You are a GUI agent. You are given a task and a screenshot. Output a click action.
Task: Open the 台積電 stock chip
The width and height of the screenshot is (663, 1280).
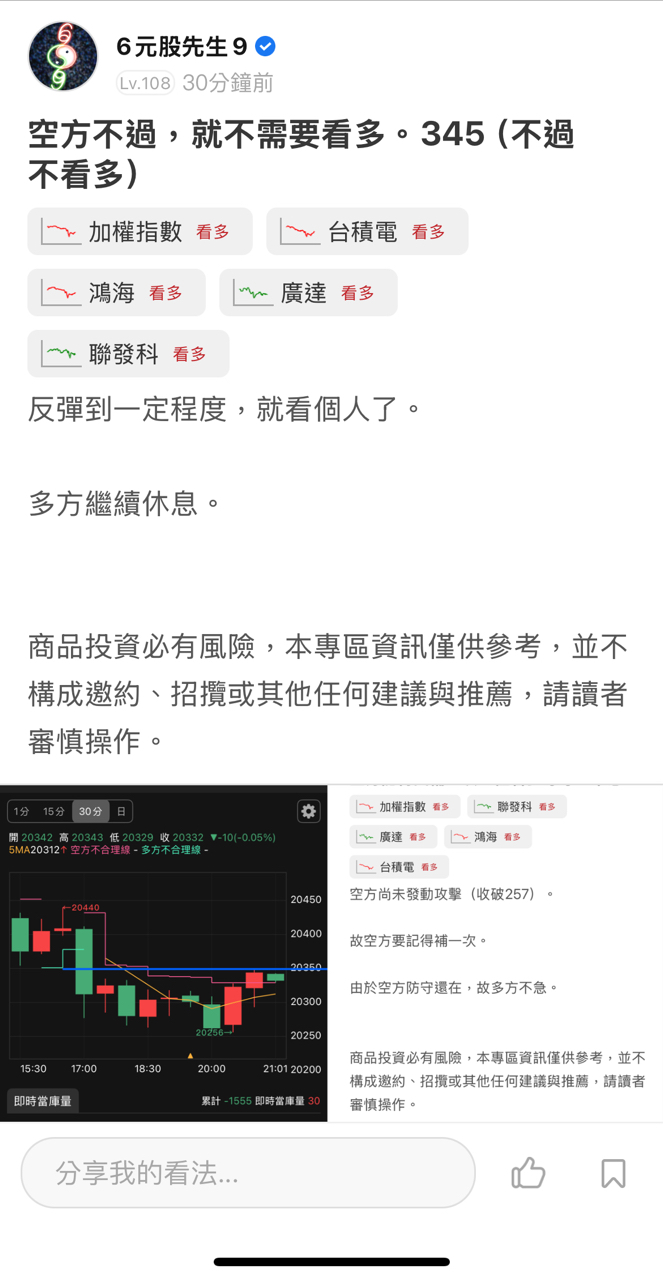tap(366, 232)
